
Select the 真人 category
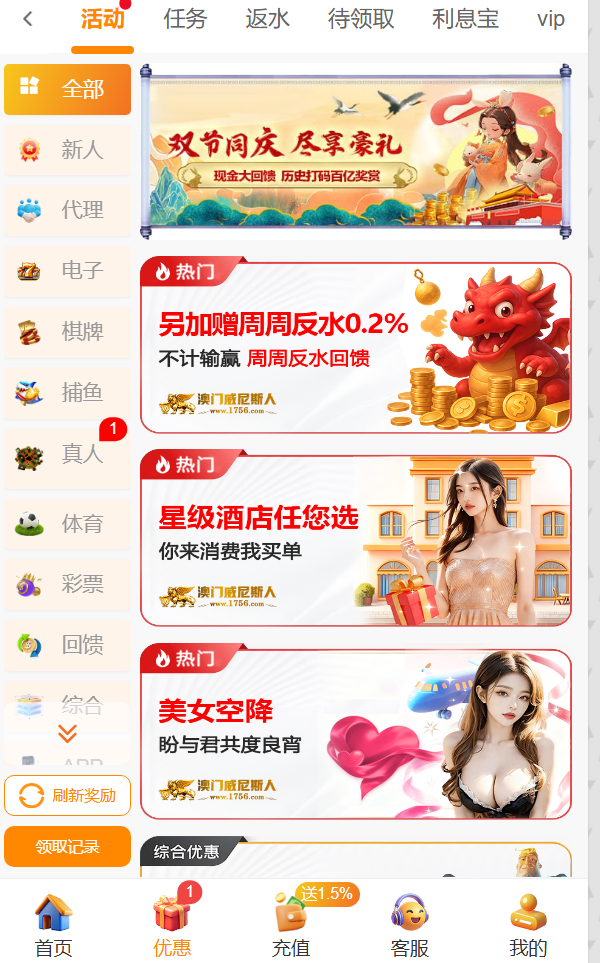(x=67, y=454)
